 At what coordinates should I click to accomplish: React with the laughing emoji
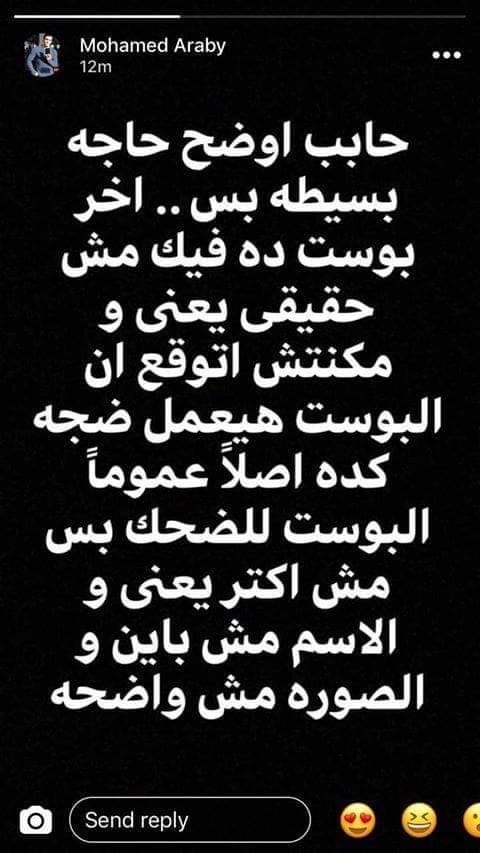pos(419,820)
